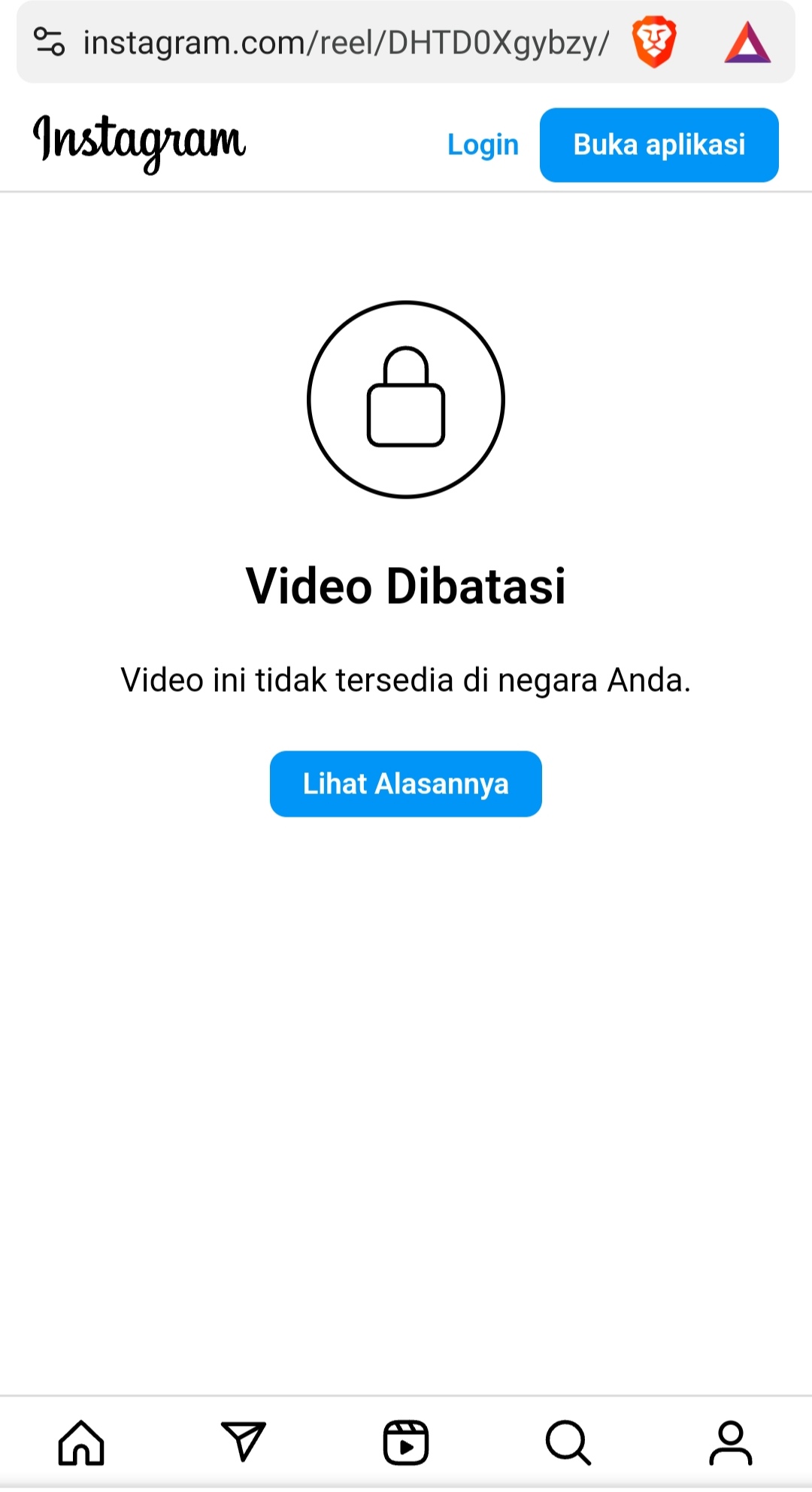
Task: Open the direct messages paper plane tab
Action: point(244,1442)
